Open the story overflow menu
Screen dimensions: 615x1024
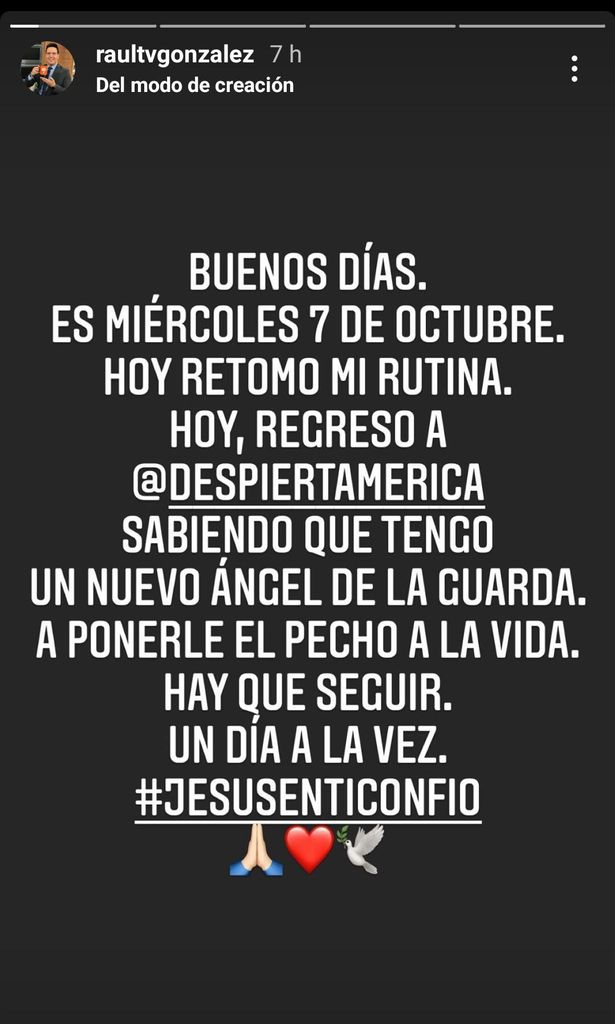click(574, 69)
